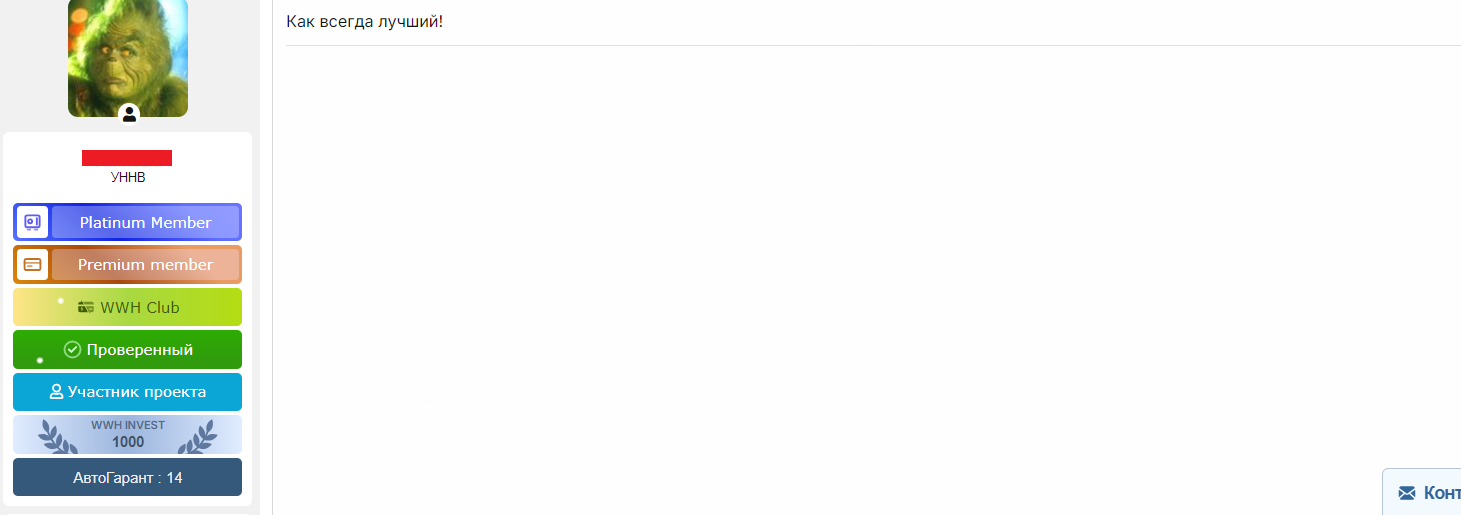Open the АвтоГарант : 14 deals badge

coord(128,478)
